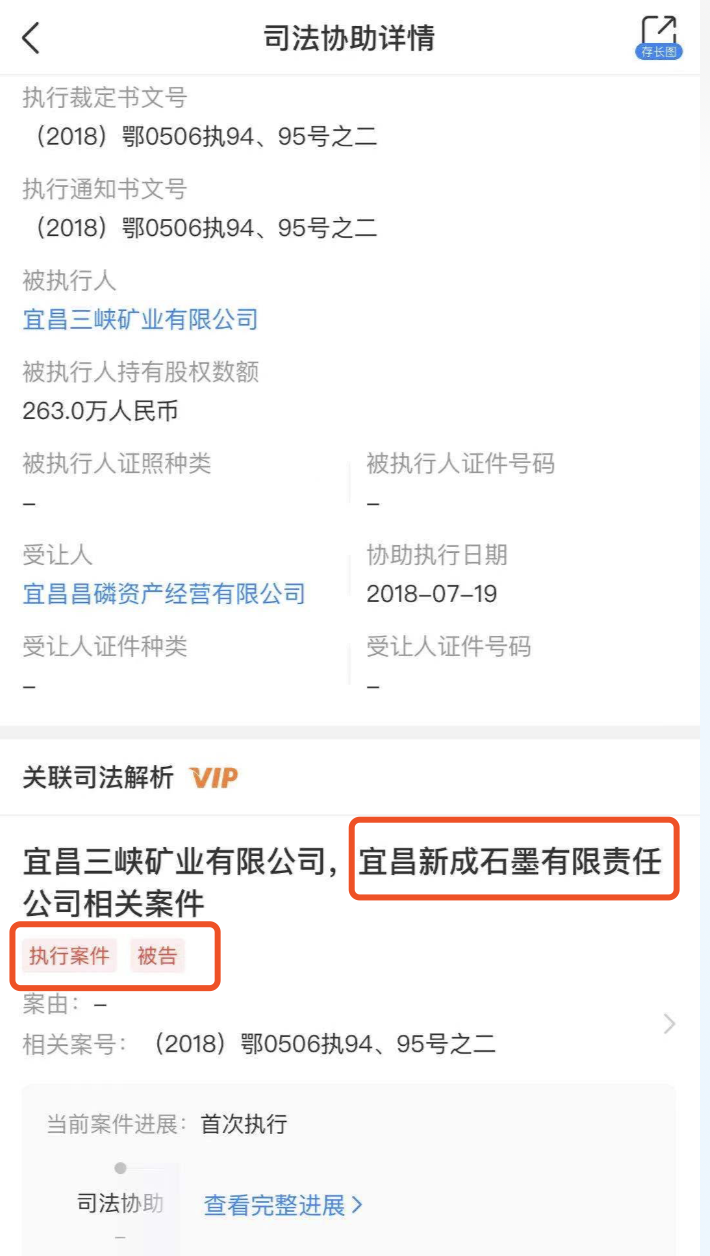Open 宜昌三峡矿业有限公司 company link

coord(140,319)
